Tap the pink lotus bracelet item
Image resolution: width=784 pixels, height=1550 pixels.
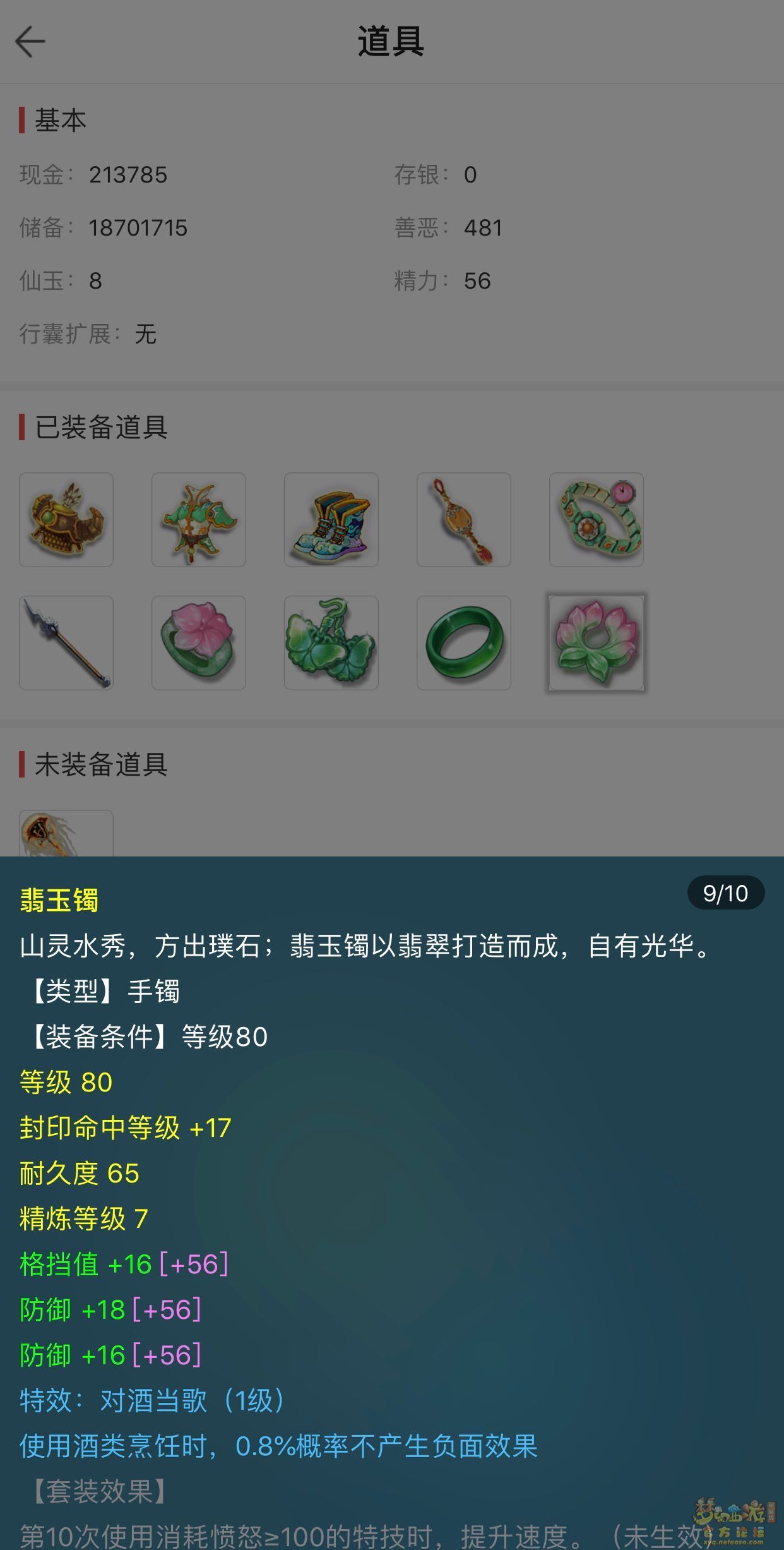pos(597,642)
